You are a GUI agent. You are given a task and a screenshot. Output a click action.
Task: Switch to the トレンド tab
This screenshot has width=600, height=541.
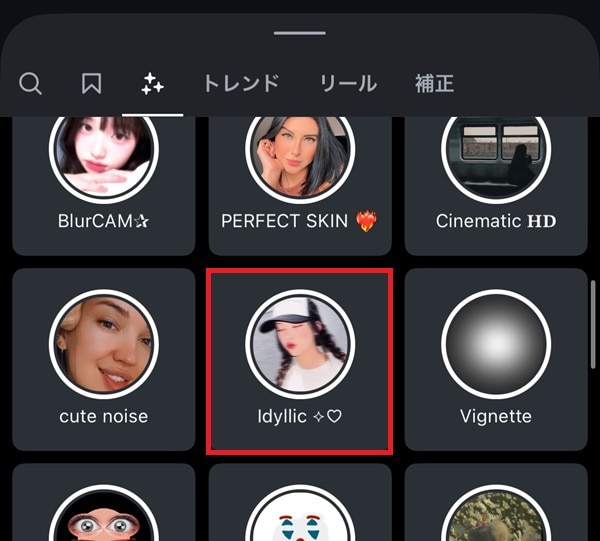241,84
